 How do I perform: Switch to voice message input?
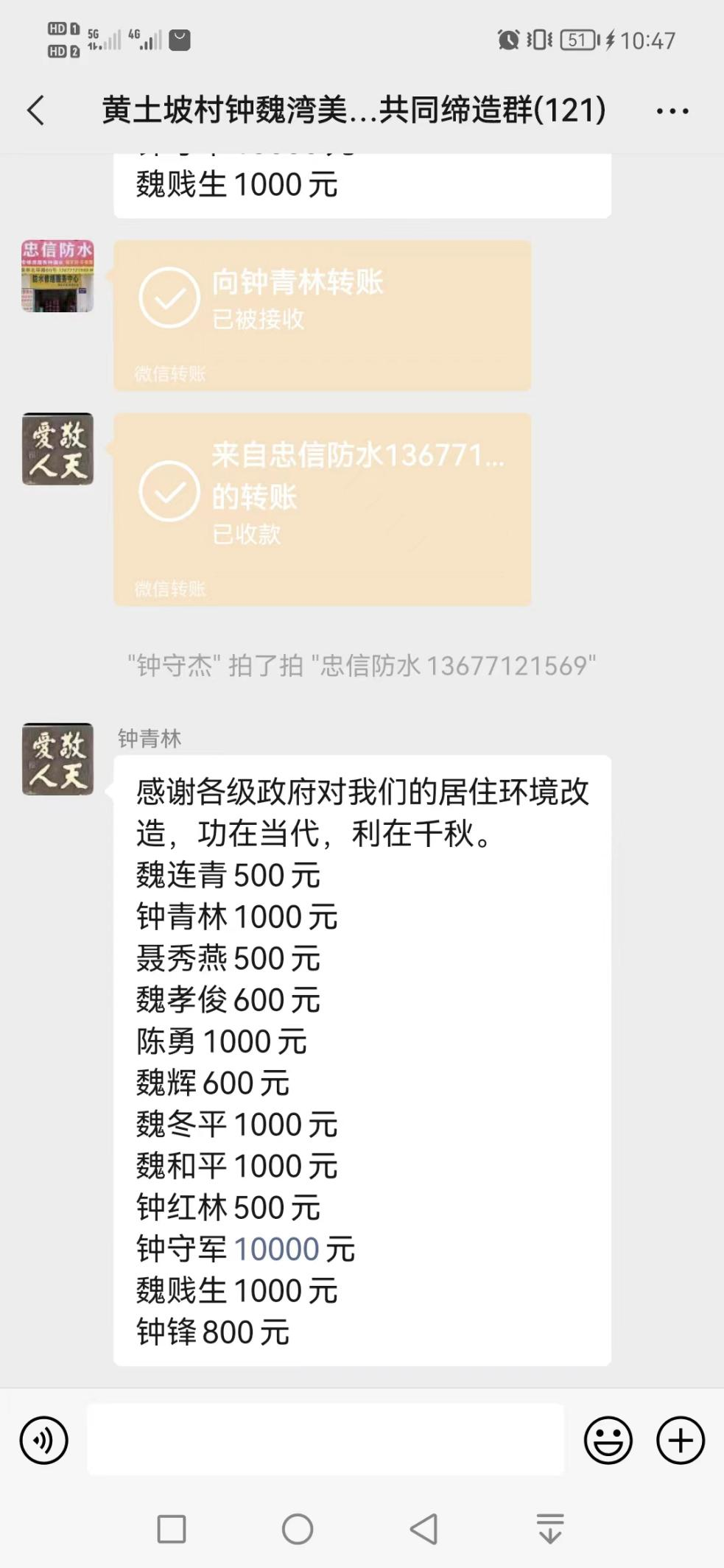(44, 1441)
